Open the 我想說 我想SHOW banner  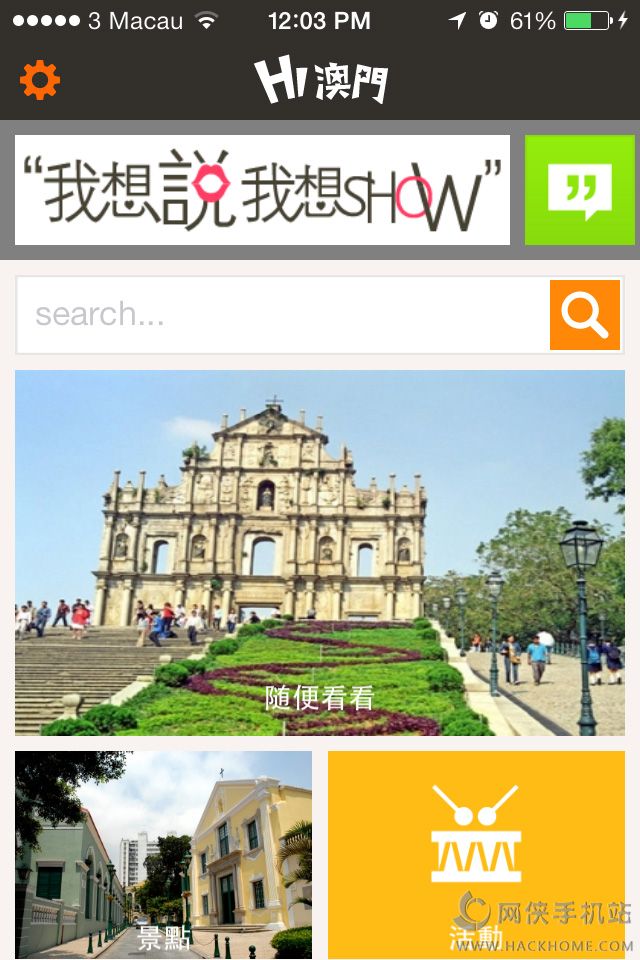pyautogui.click(x=262, y=190)
